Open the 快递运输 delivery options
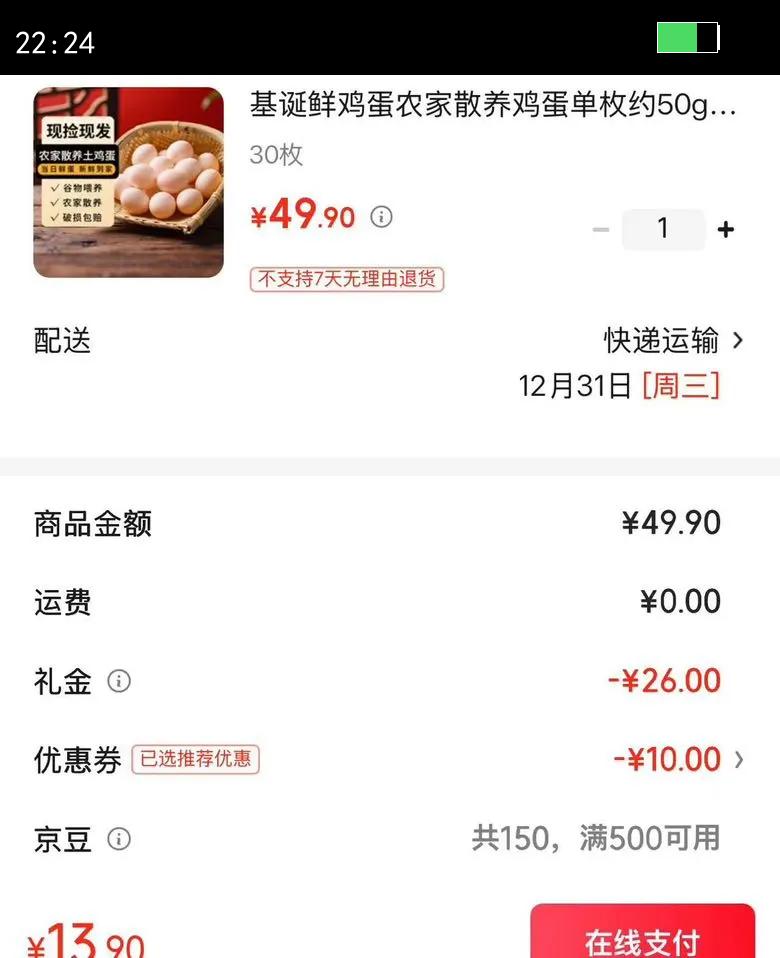Screen dimensions: 780x958 click(673, 340)
